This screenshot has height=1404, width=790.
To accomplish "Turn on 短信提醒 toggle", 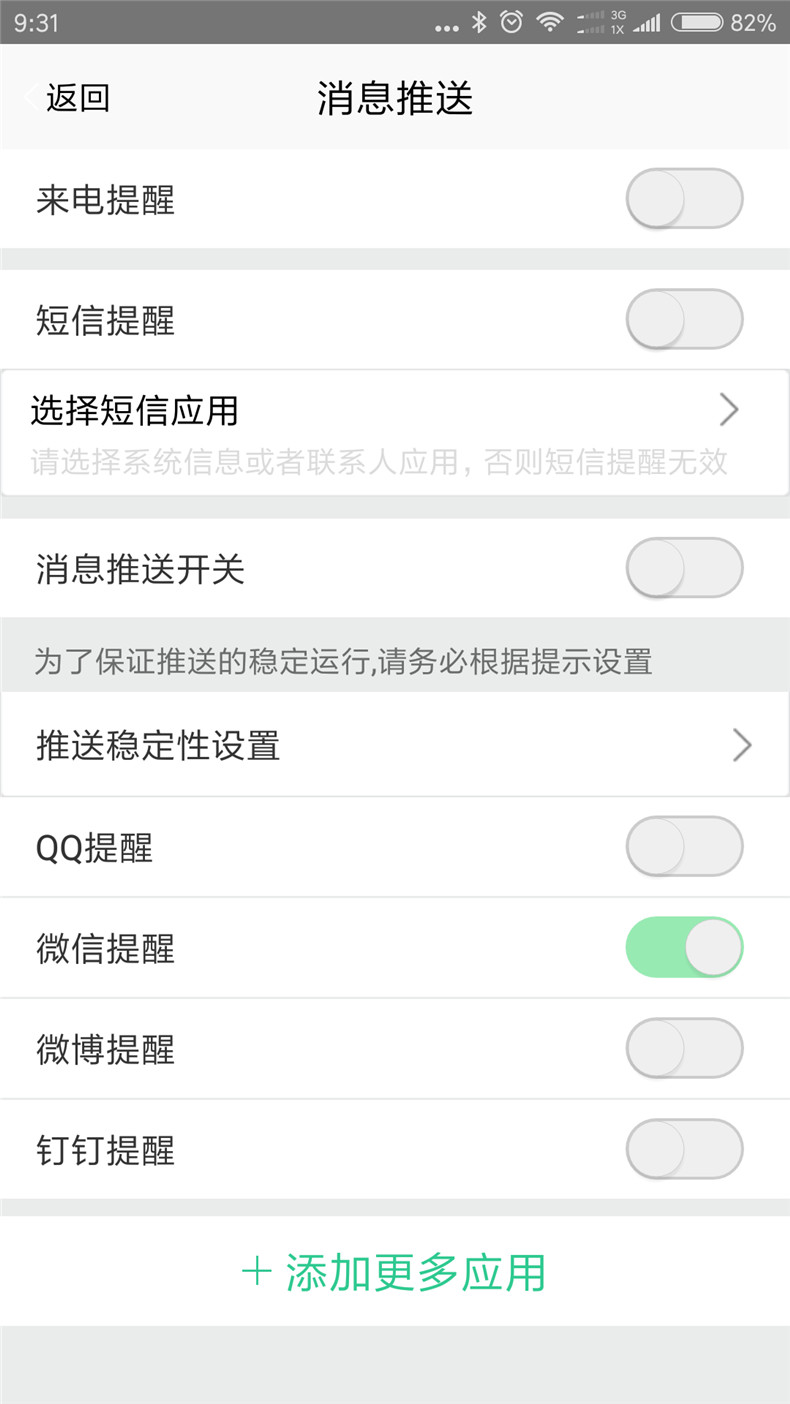I will (x=684, y=320).
